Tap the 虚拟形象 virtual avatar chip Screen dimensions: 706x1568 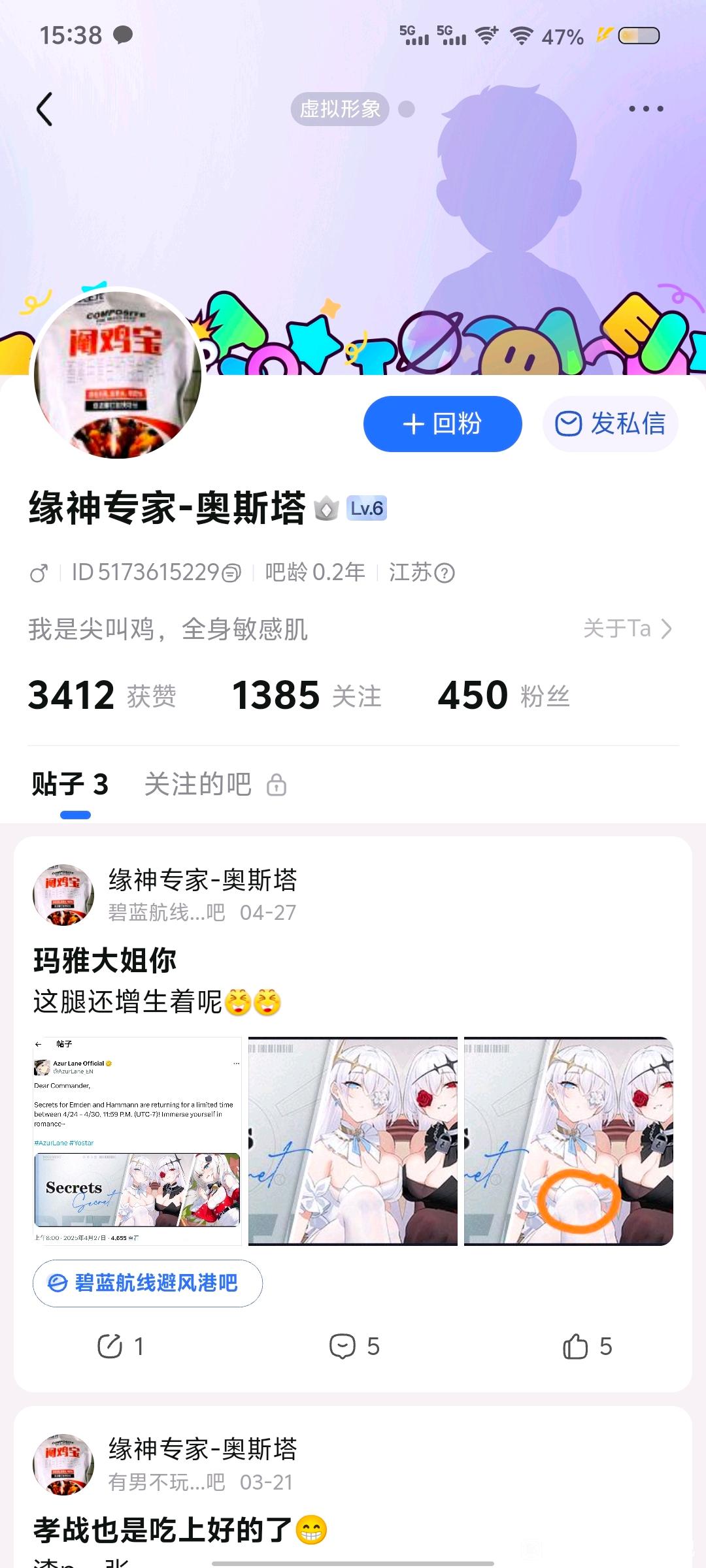pyautogui.click(x=340, y=108)
